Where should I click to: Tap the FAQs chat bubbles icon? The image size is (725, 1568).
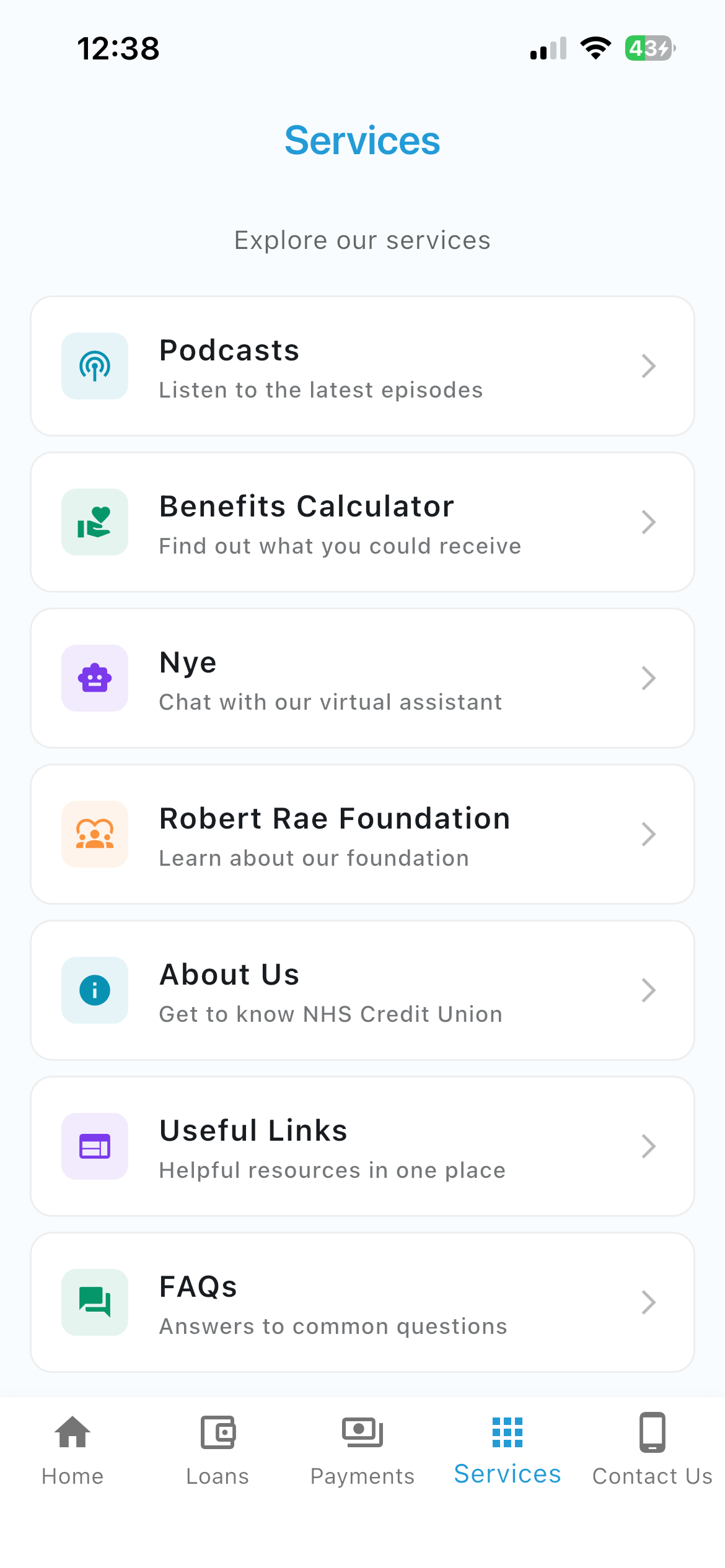[94, 1302]
